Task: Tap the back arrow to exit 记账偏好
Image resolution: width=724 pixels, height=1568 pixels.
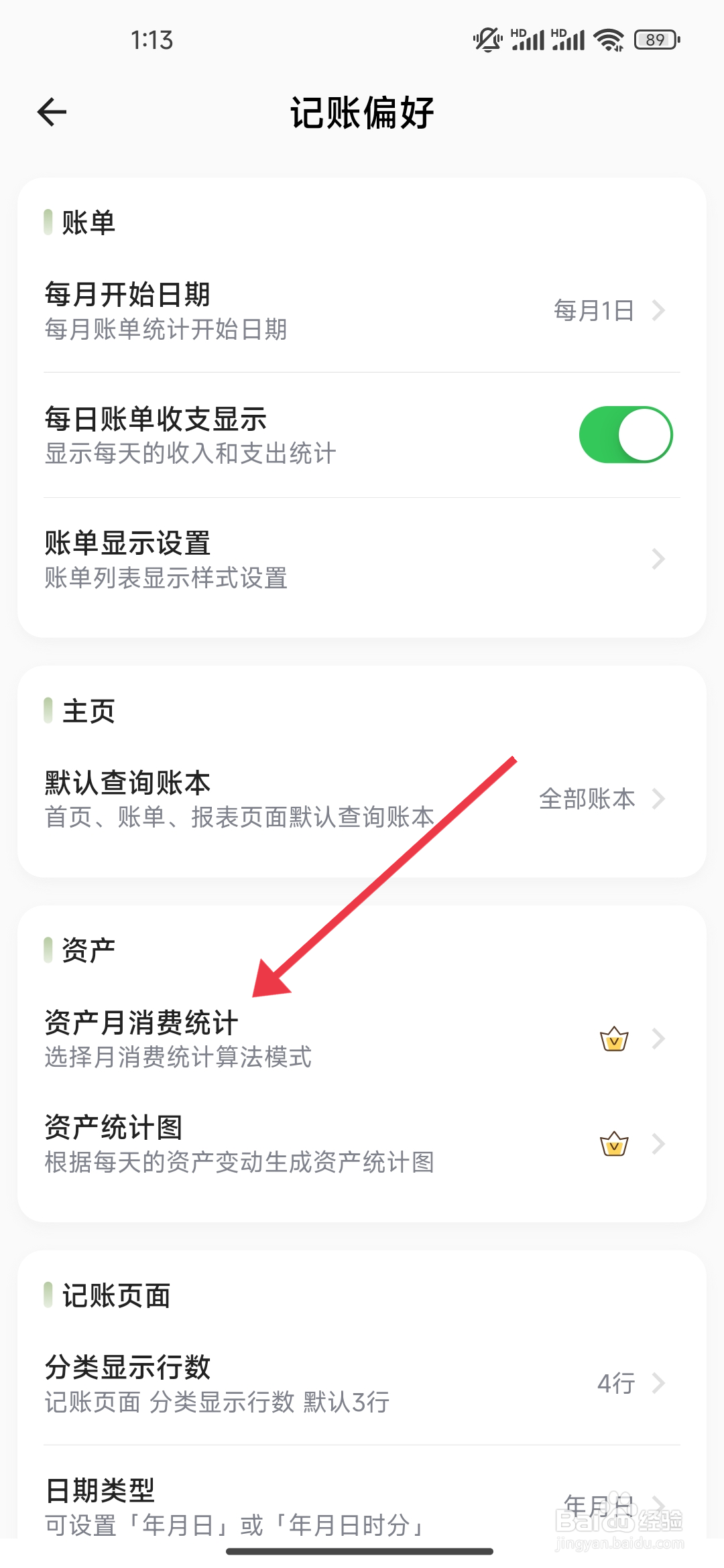Action: tap(50, 111)
